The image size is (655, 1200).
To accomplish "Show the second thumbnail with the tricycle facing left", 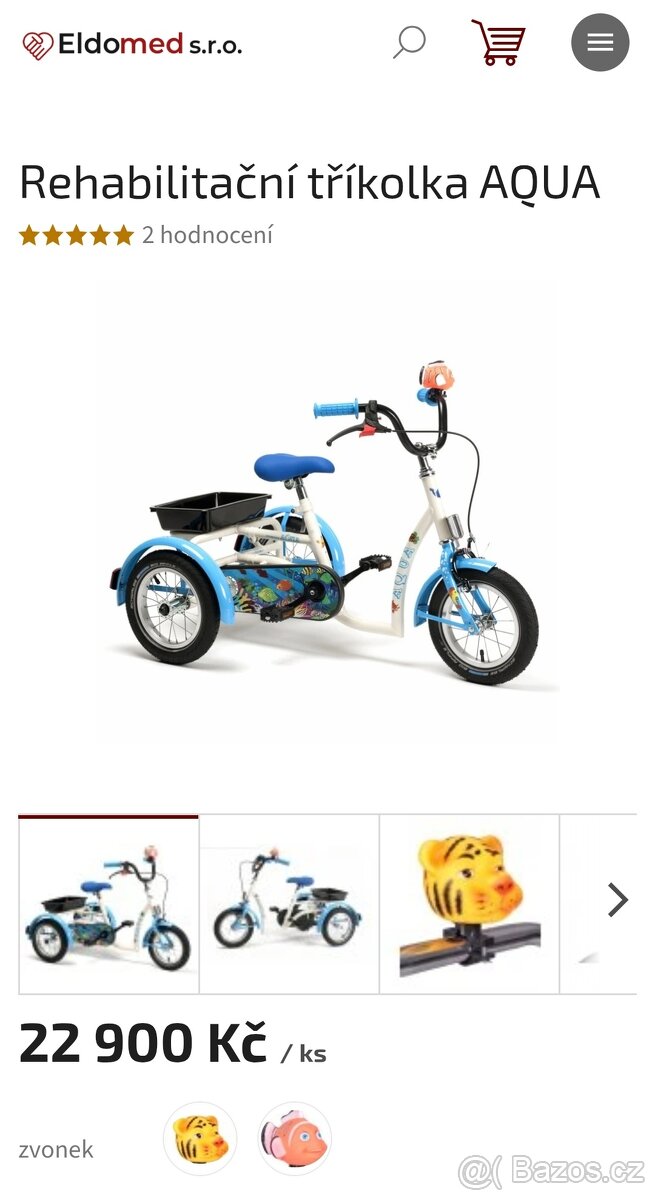I will tap(289, 904).
